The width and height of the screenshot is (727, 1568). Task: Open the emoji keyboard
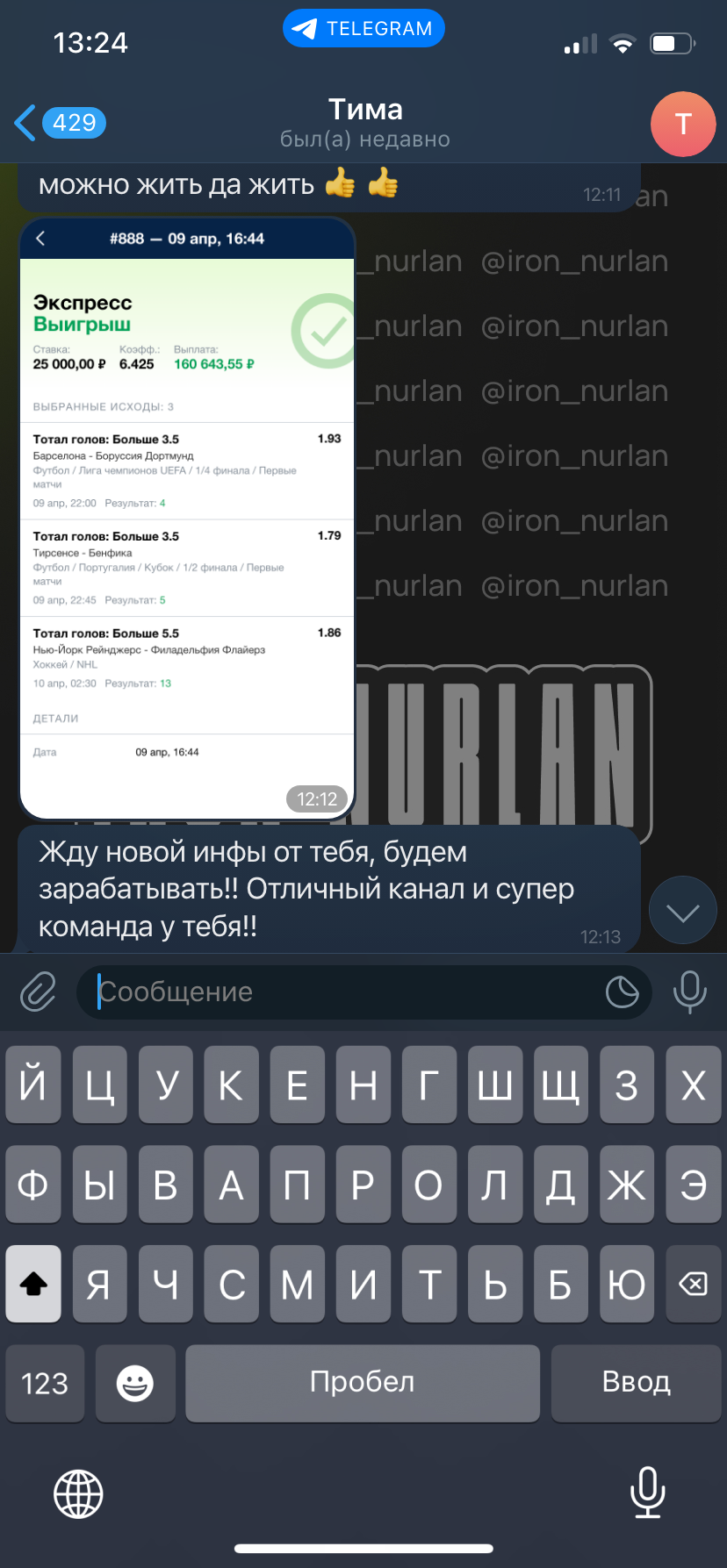pyautogui.click(x=135, y=1383)
